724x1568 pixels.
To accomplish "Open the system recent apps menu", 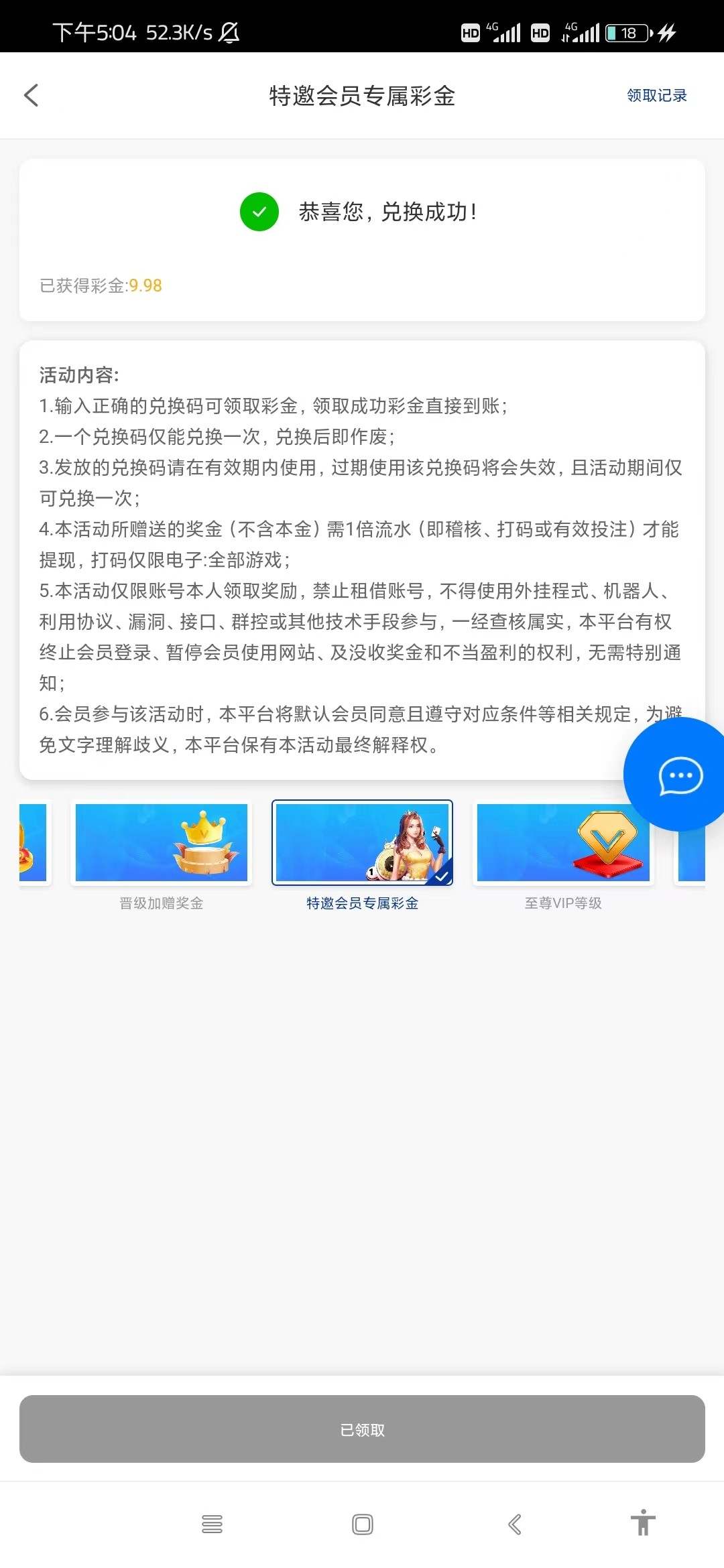I will pyautogui.click(x=212, y=1524).
